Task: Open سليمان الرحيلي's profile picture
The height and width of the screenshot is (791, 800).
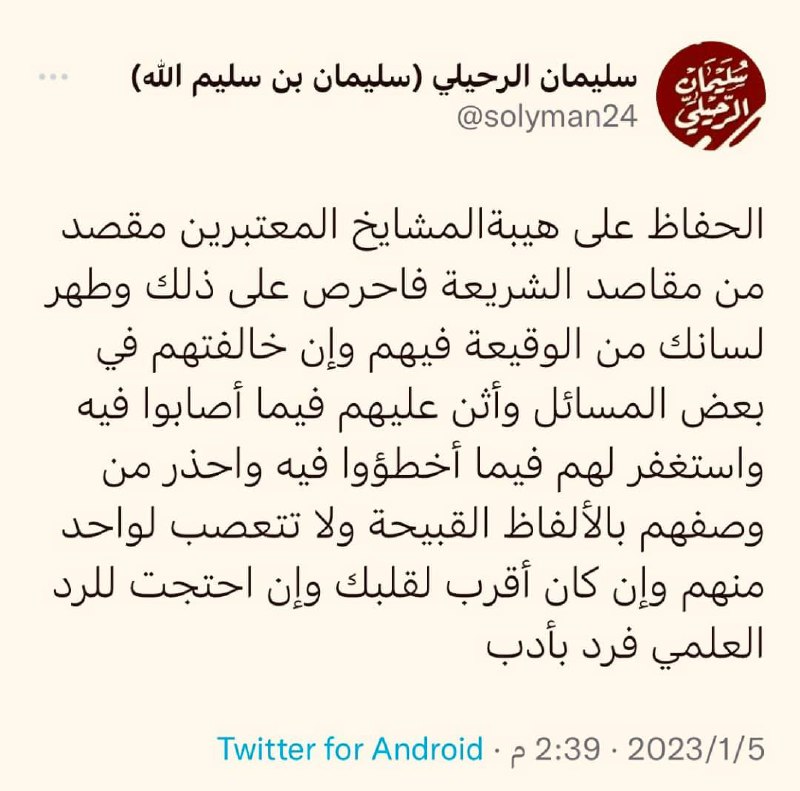Action: (710, 96)
